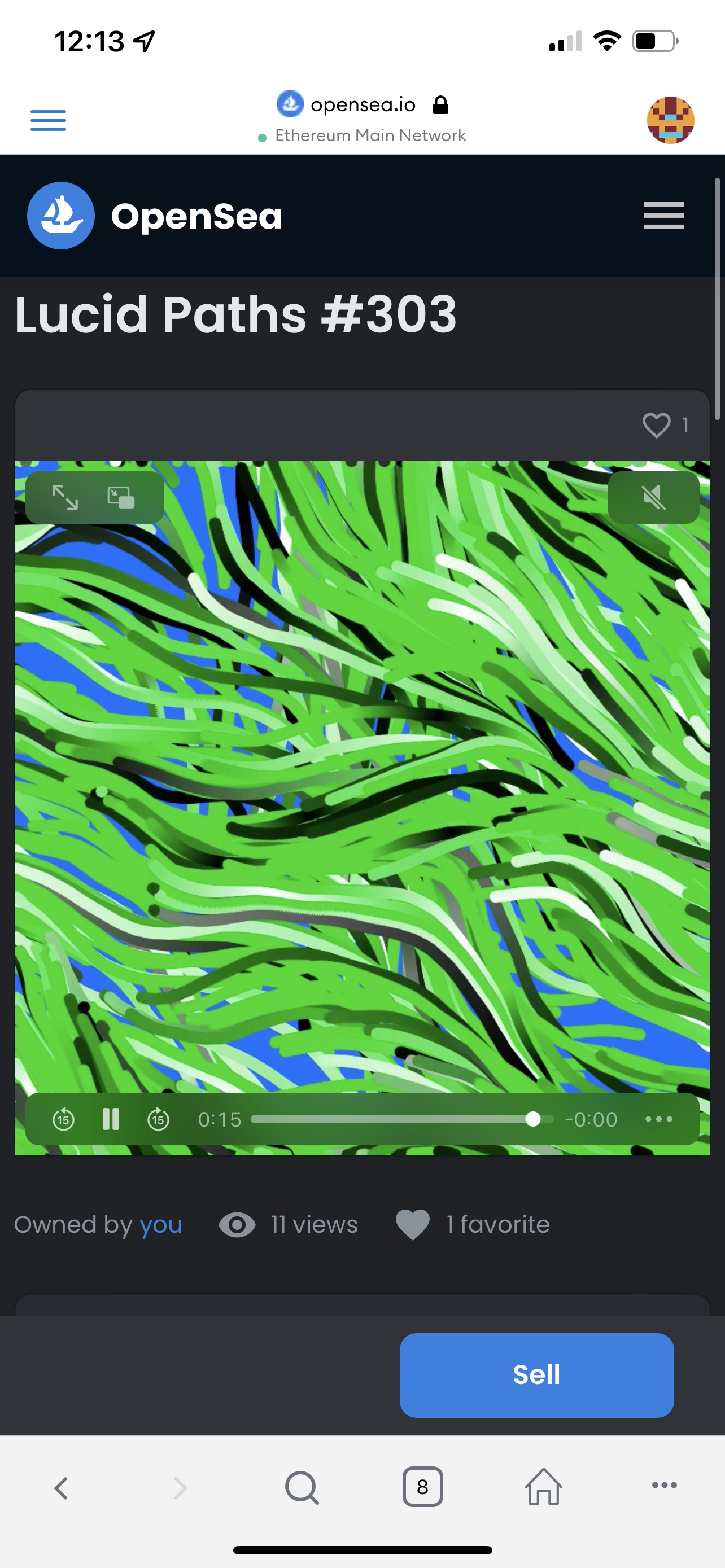Open the wallet browser hamburger menu
The width and height of the screenshot is (725, 1568).
click(x=48, y=121)
